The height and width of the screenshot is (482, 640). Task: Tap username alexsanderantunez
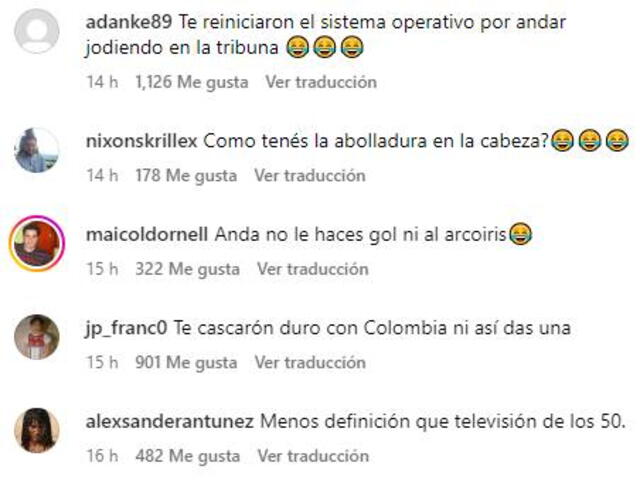(x=169, y=422)
